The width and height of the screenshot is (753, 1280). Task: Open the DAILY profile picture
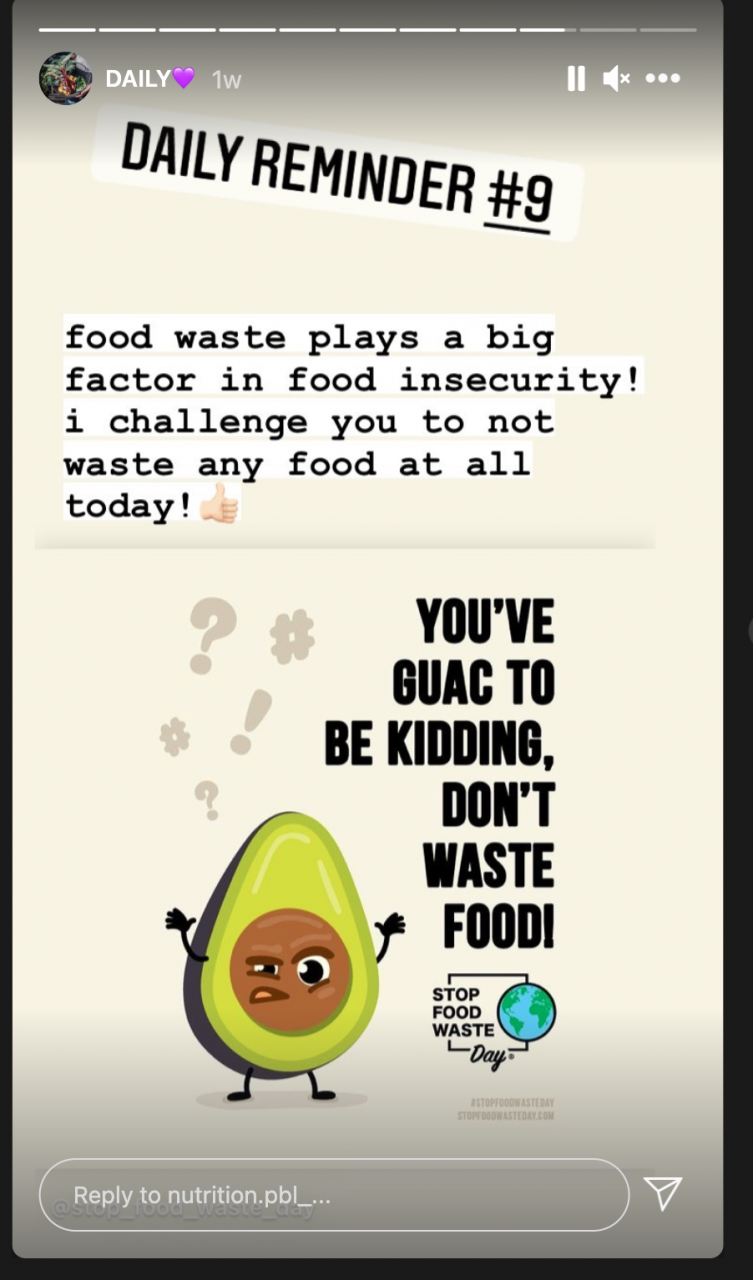click(66, 79)
